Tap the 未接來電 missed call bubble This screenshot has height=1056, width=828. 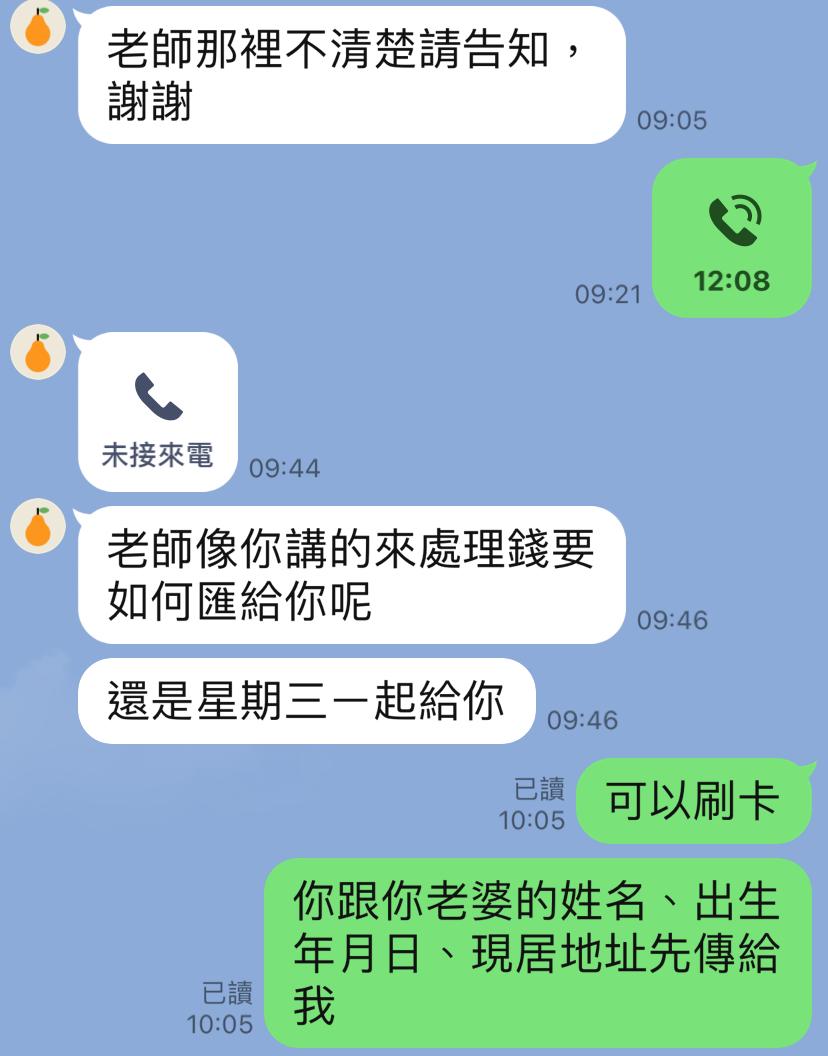[158, 413]
